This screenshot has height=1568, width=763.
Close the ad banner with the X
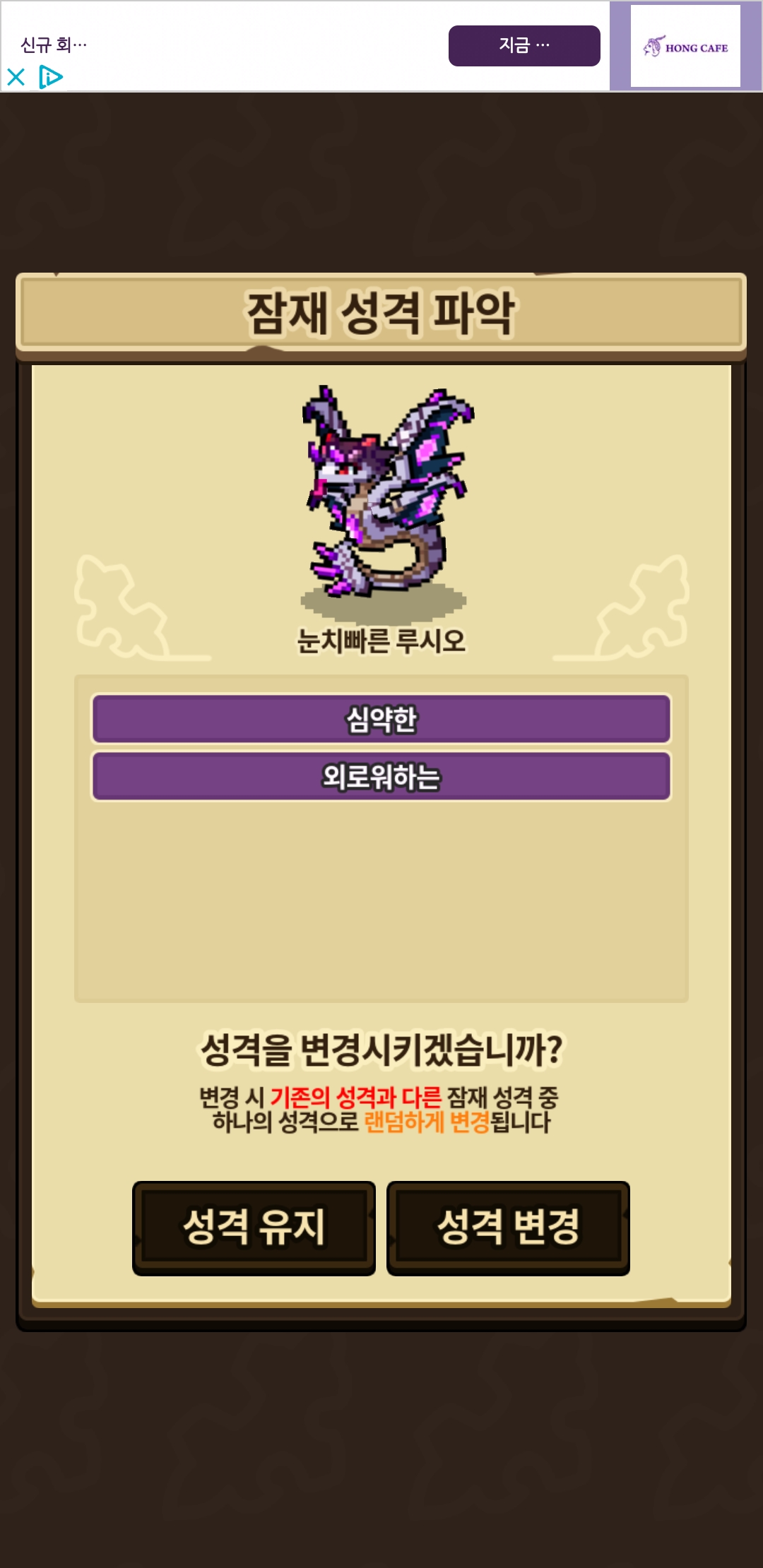tap(16, 77)
